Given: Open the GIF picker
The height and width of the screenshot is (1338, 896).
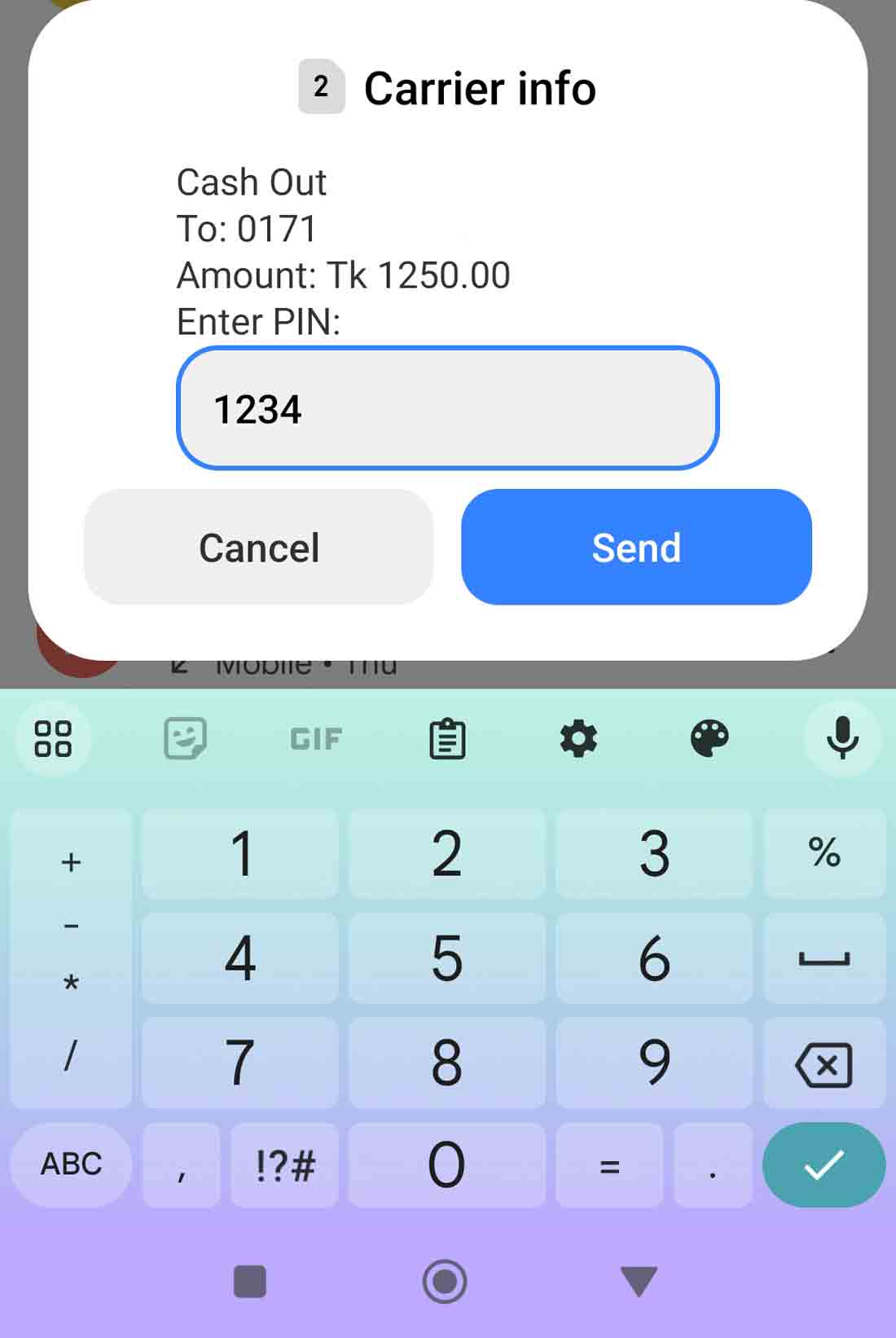Looking at the screenshot, I should pos(316,739).
